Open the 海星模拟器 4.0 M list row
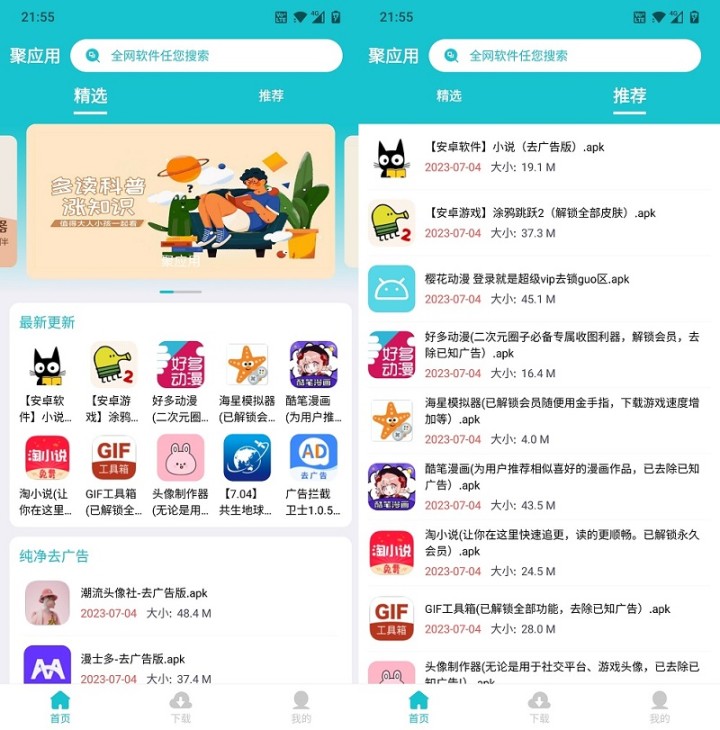Image resolution: width=720 pixels, height=730 pixels. pos(540,420)
